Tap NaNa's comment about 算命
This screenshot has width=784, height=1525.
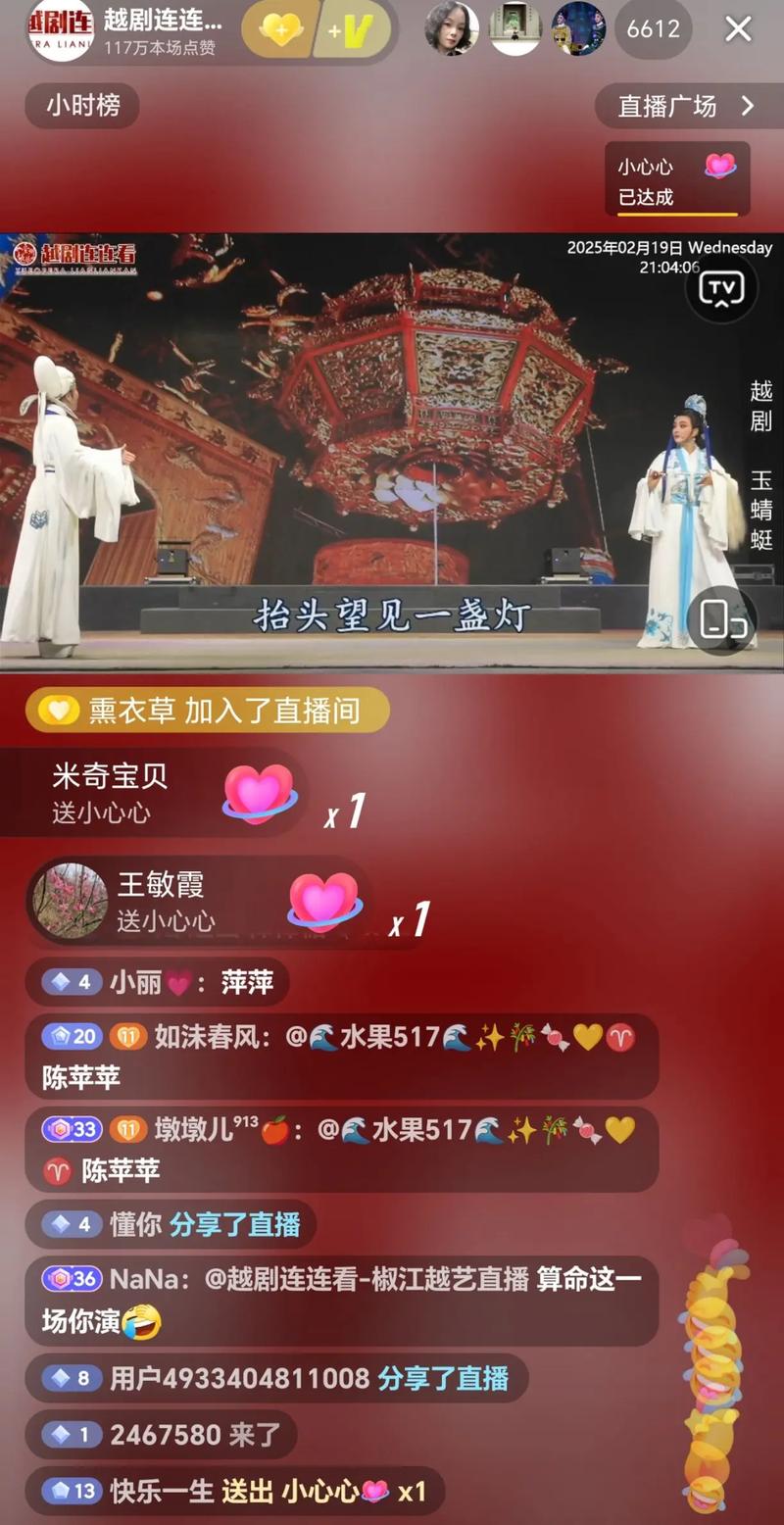tap(340, 1300)
